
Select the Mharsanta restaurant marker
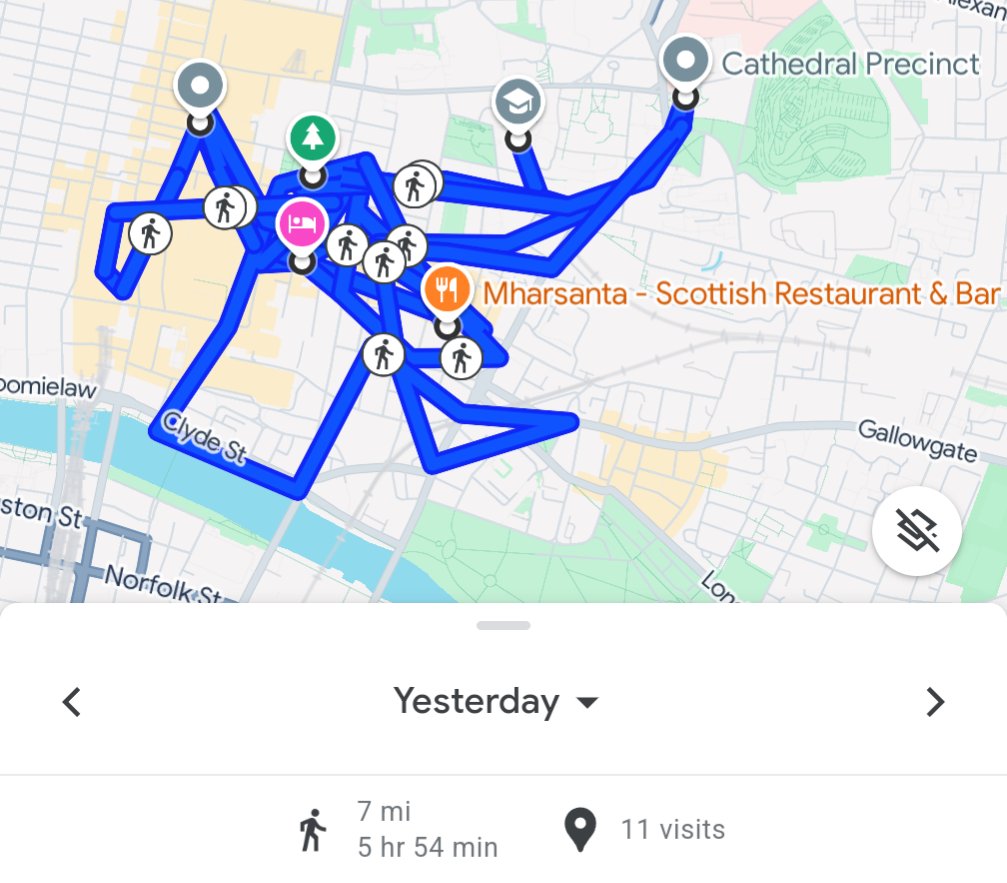(x=446, y=291)
